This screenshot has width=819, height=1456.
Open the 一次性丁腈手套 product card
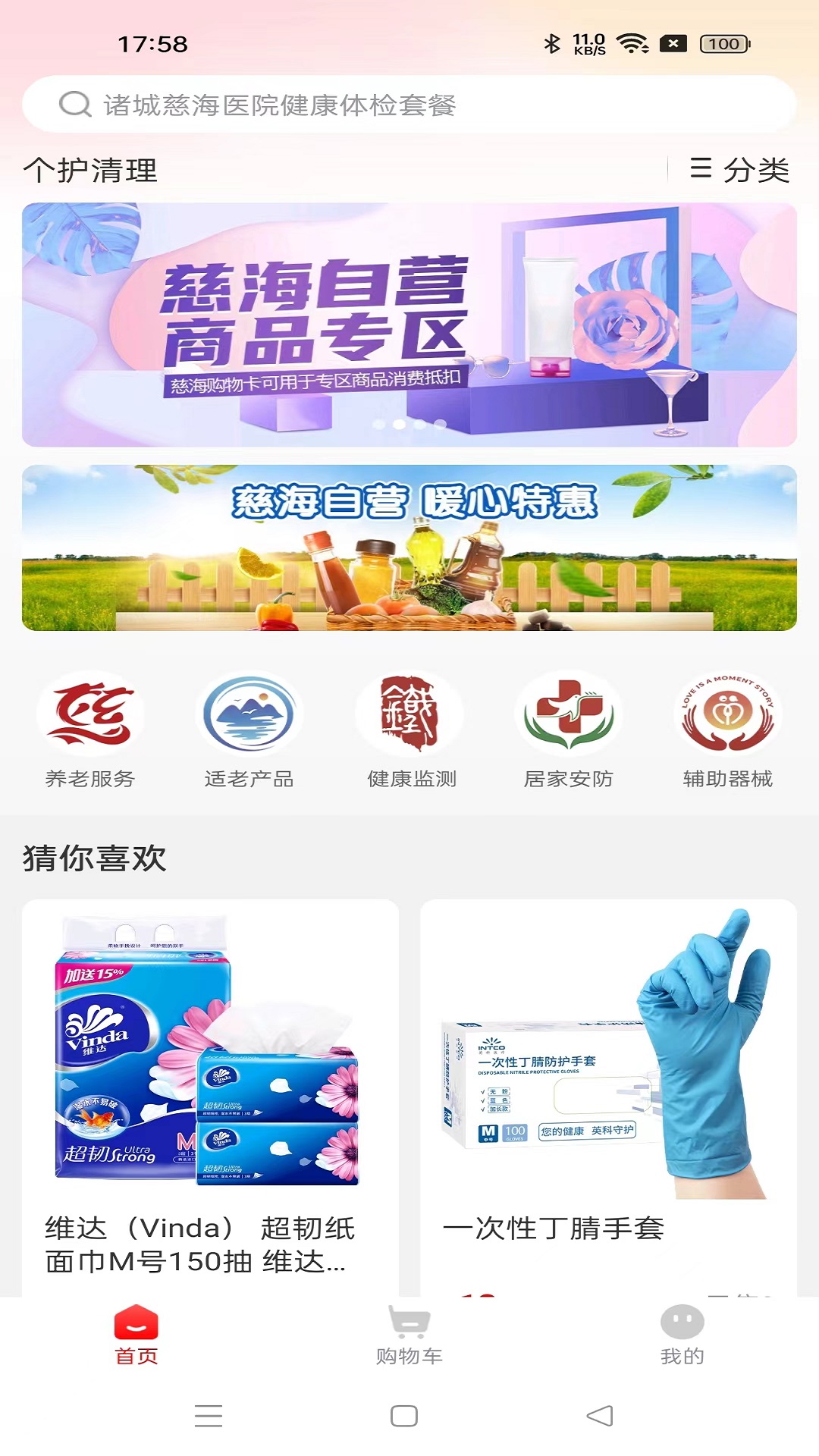[x=608, y=1098]
